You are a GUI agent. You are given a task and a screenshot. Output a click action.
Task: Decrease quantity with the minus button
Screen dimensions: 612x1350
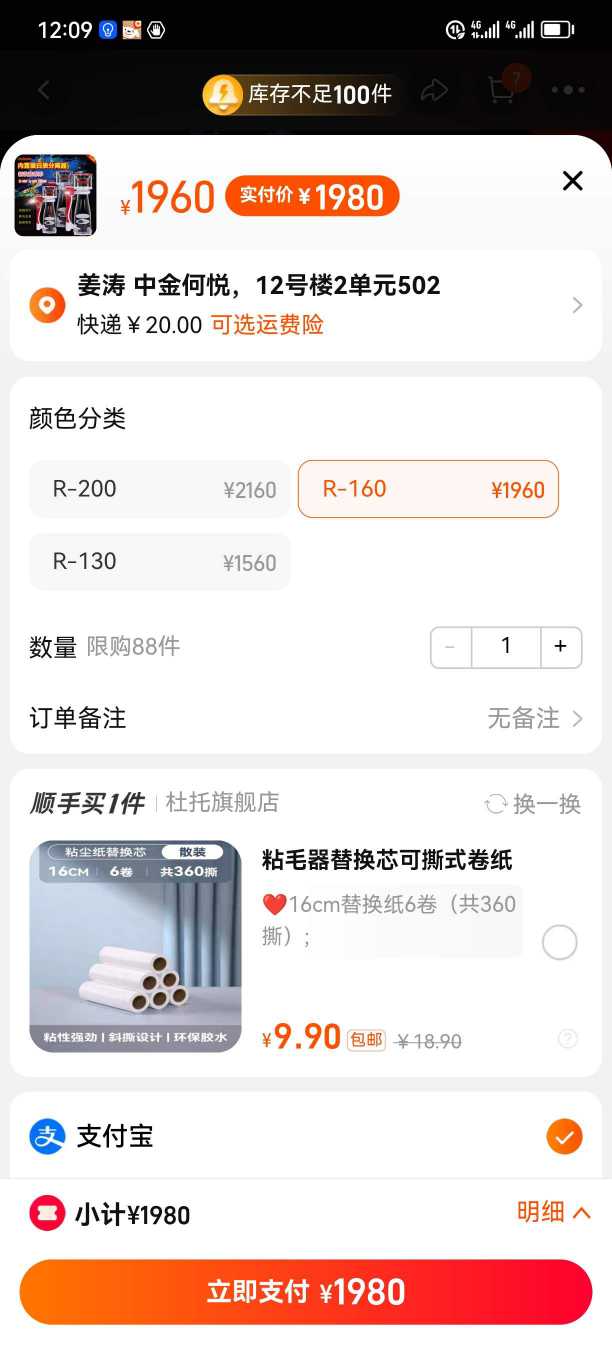[450, 647]
